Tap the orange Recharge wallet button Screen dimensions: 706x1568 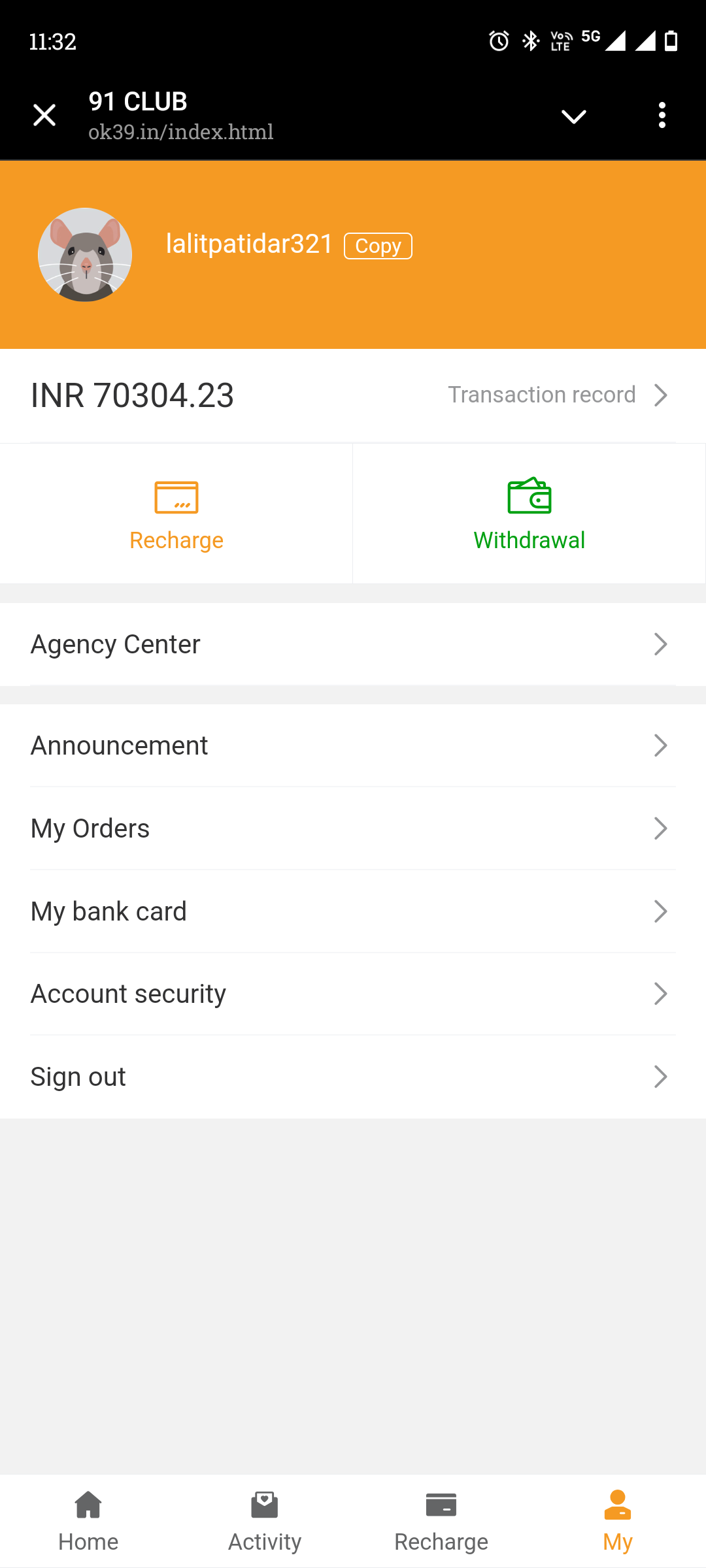[x=176, y=514]
